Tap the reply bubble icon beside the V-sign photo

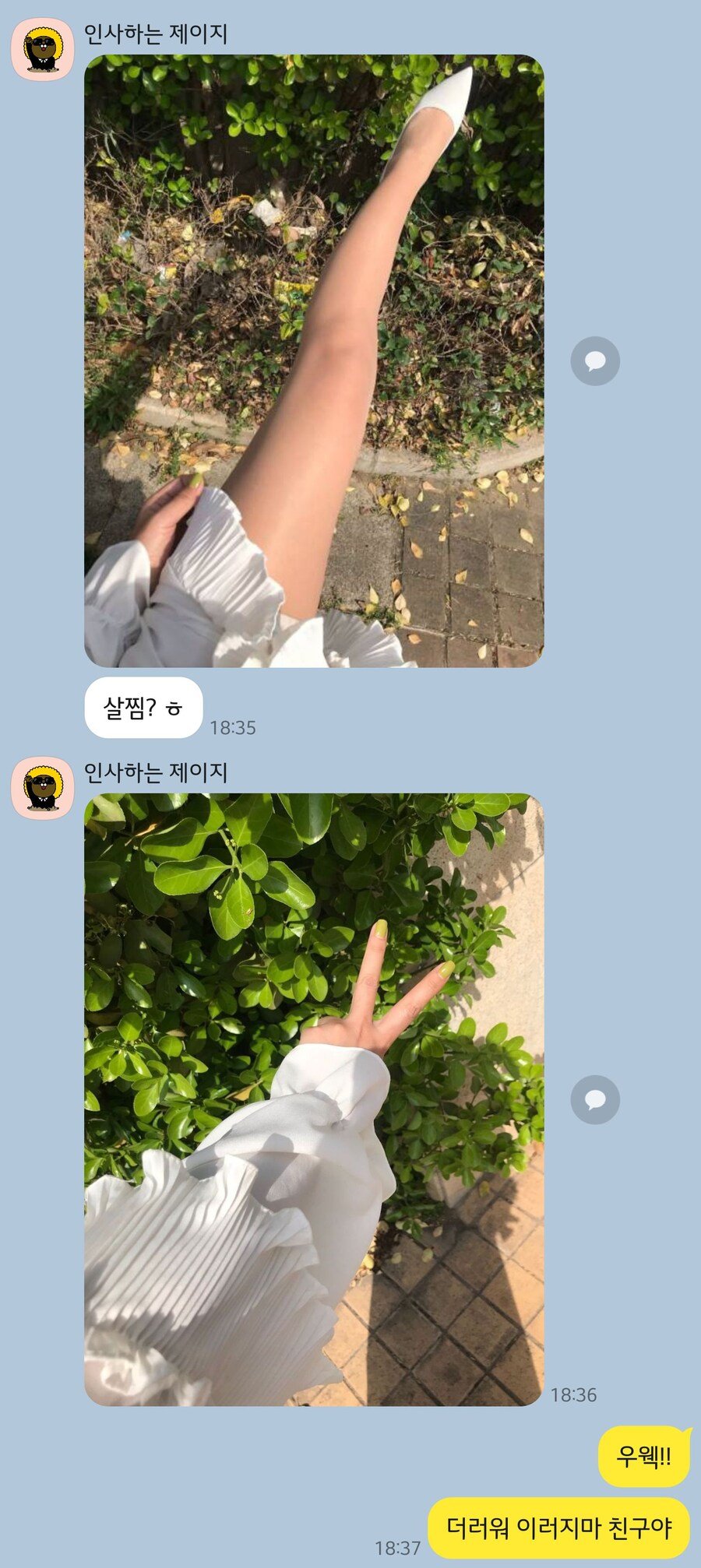pyautogui.click(x=595, y=1099)
